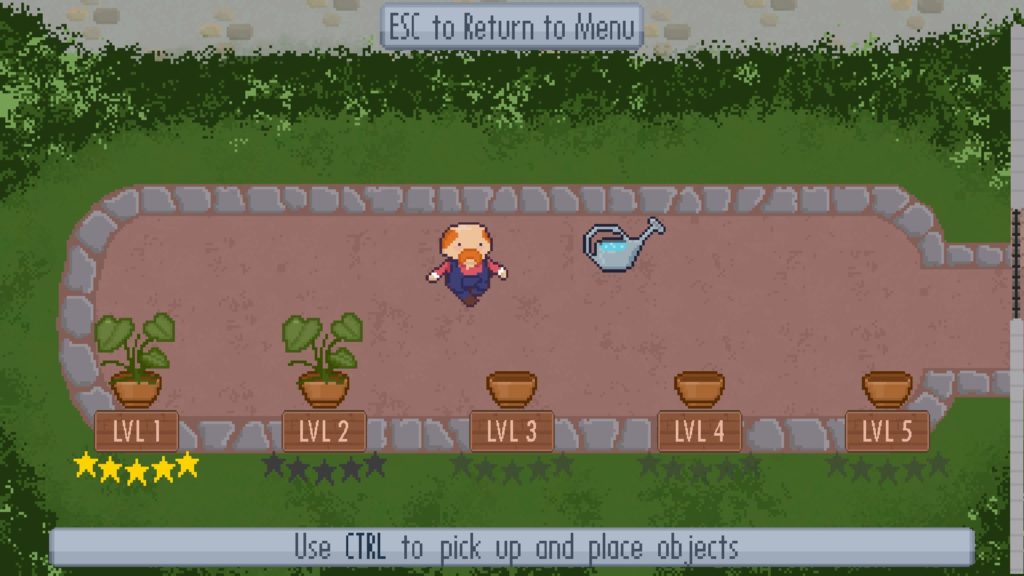Viewport: 1024px width, 576px height.
Task: Tap ESC to Return to Menu banner
Action: click(x=512, y=27)
